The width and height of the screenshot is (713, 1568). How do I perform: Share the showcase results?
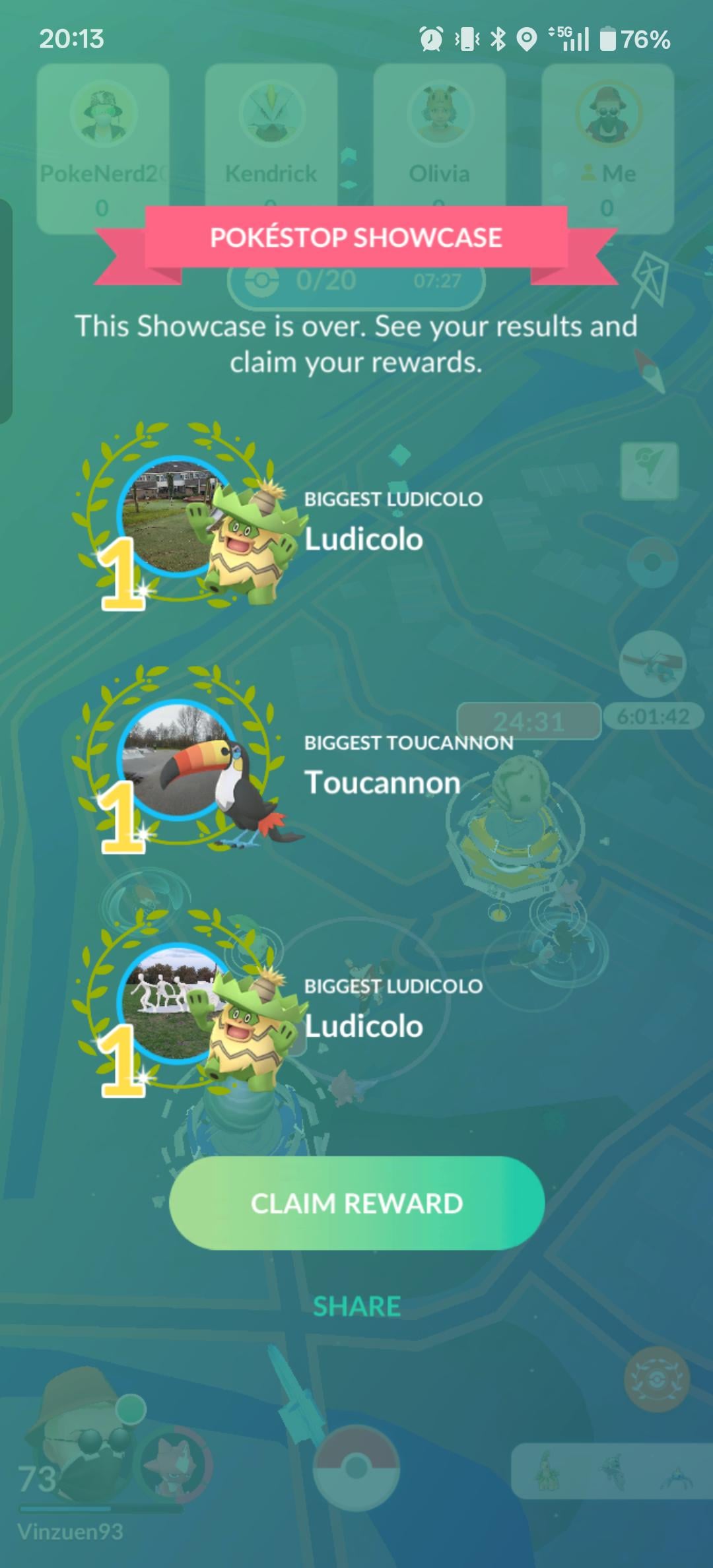click(x=356, y=1306)
